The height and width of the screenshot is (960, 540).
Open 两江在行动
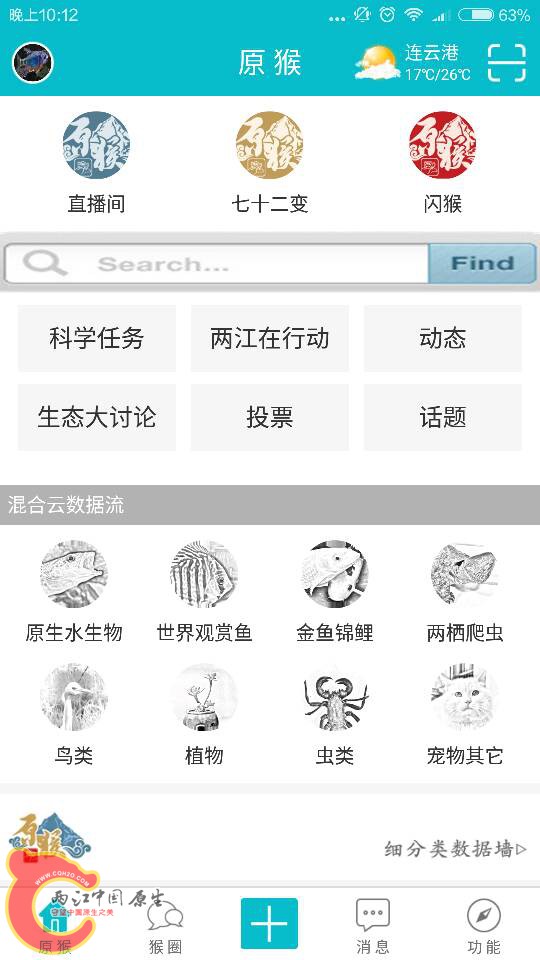coord(270,338)
